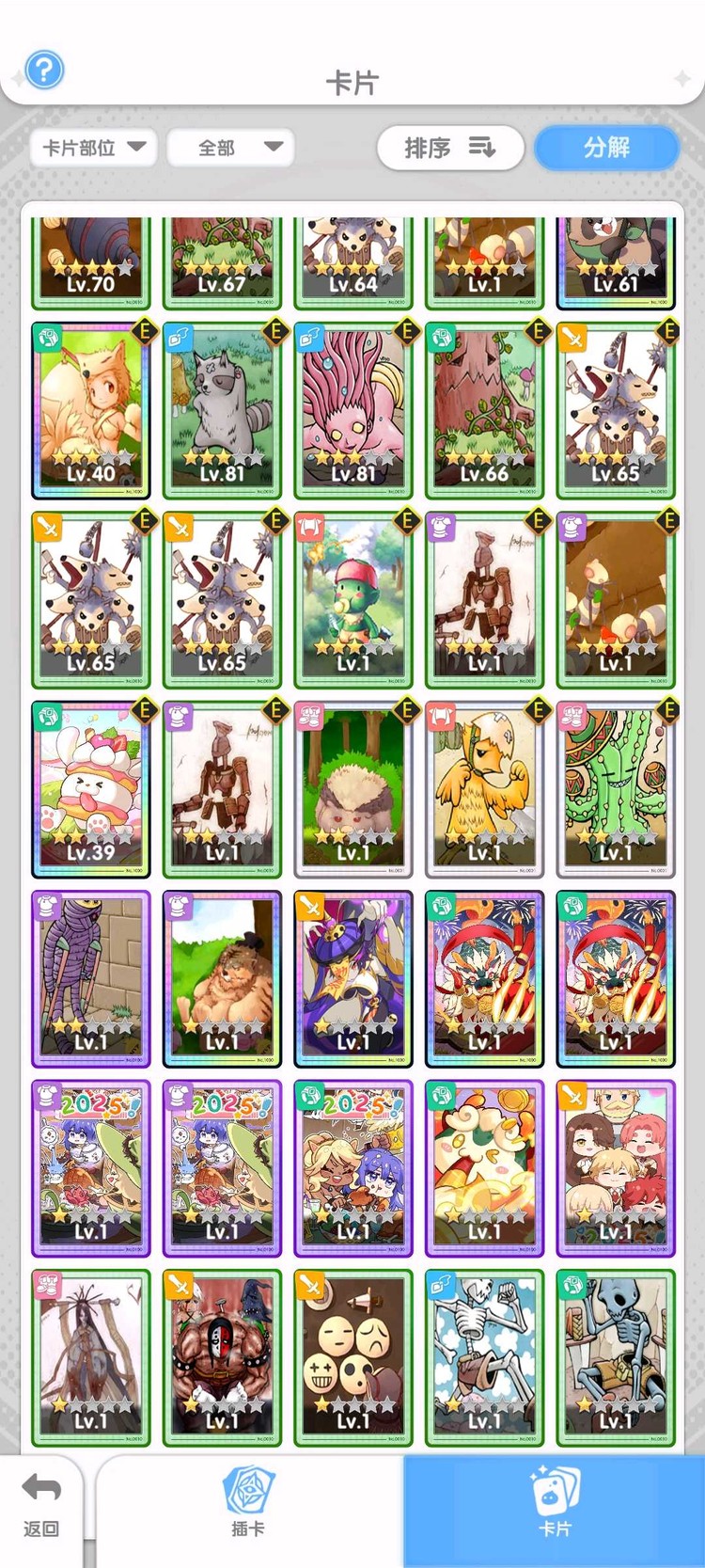Open the four emoji faces card
Image resolution: width=705 pixels, height=1568 pixels.
(352, 1357)
